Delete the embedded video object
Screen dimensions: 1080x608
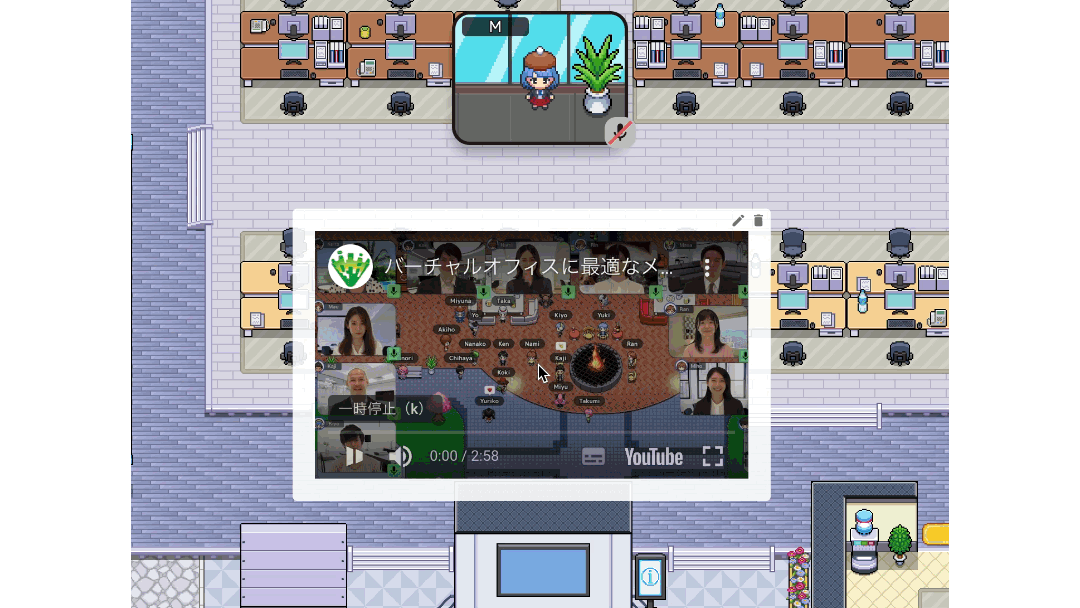point(758,221)
